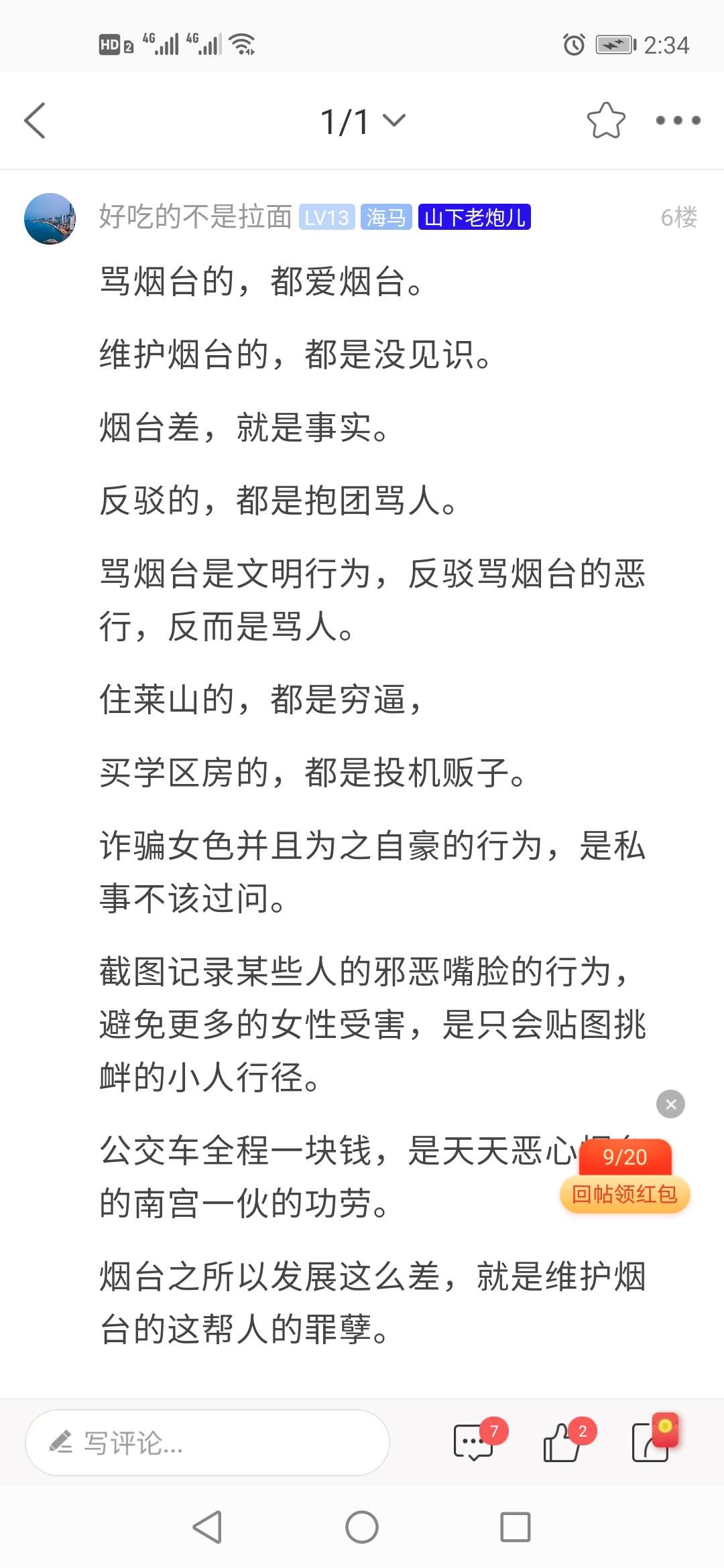Open the 1/1 page selector dropdown
The height and width of the screenshot is (1568, 724).
click(x=363, y=121)
